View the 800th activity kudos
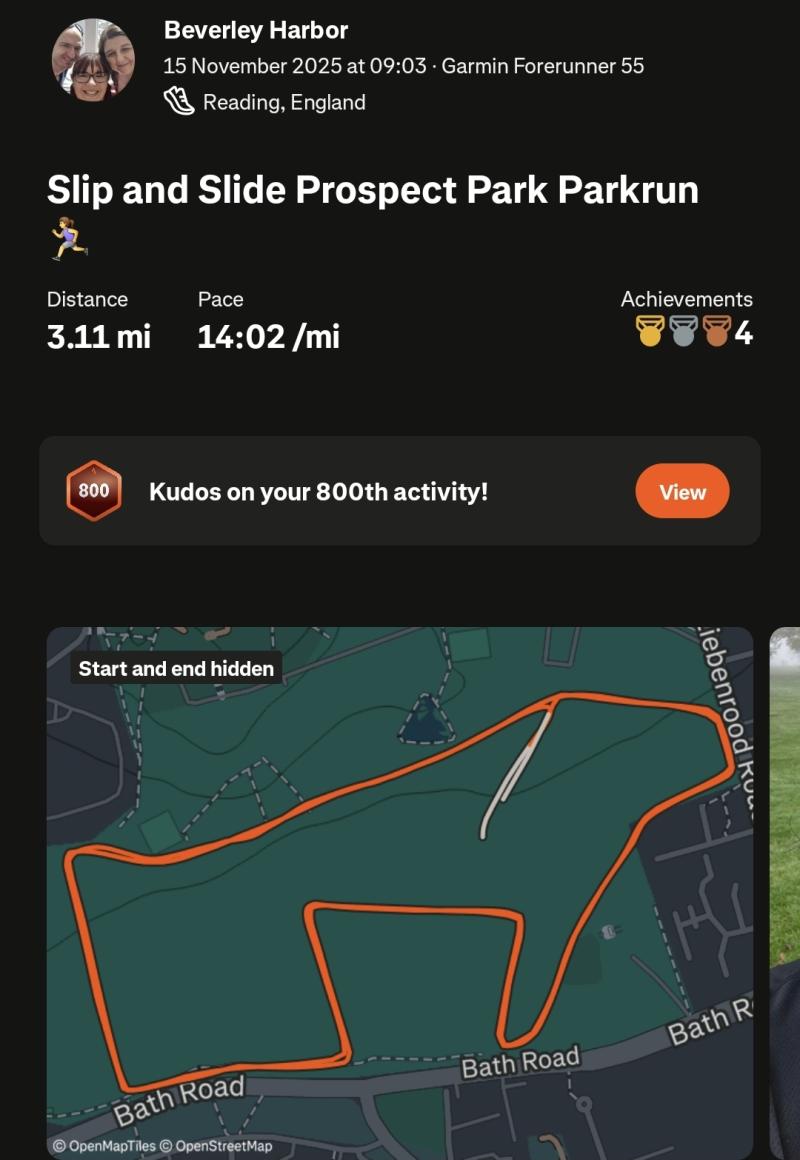The height and width of the screenshot is (1160, 800). point(682,492)
